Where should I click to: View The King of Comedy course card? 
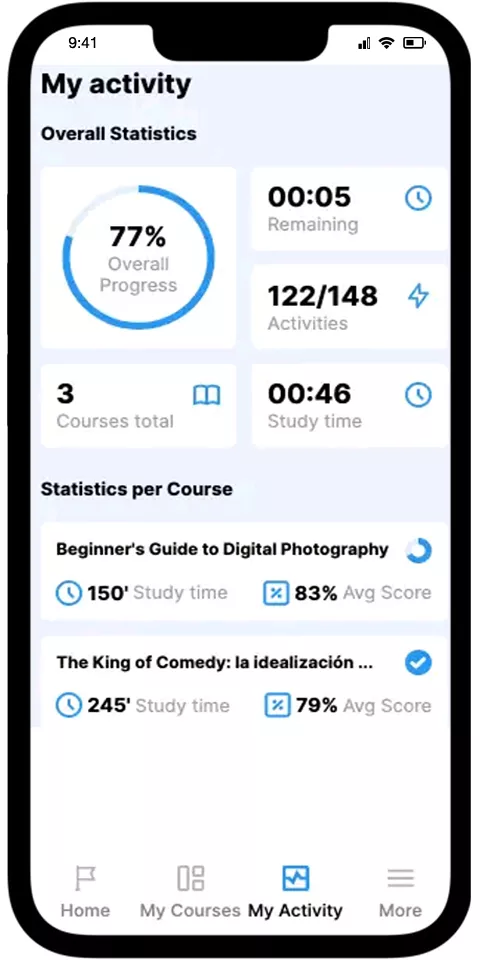coord(244,682)
